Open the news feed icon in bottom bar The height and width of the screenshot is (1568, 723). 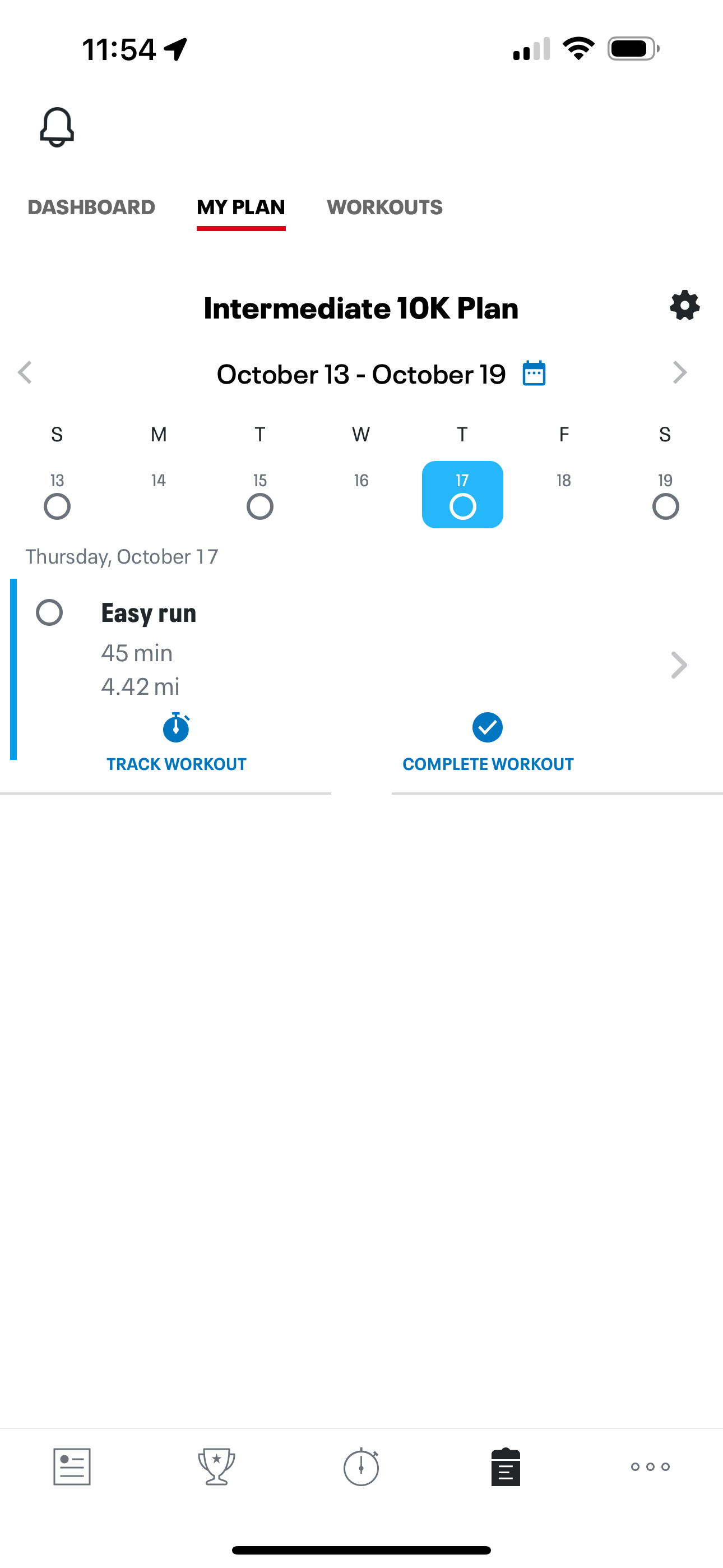point(72,1467)
